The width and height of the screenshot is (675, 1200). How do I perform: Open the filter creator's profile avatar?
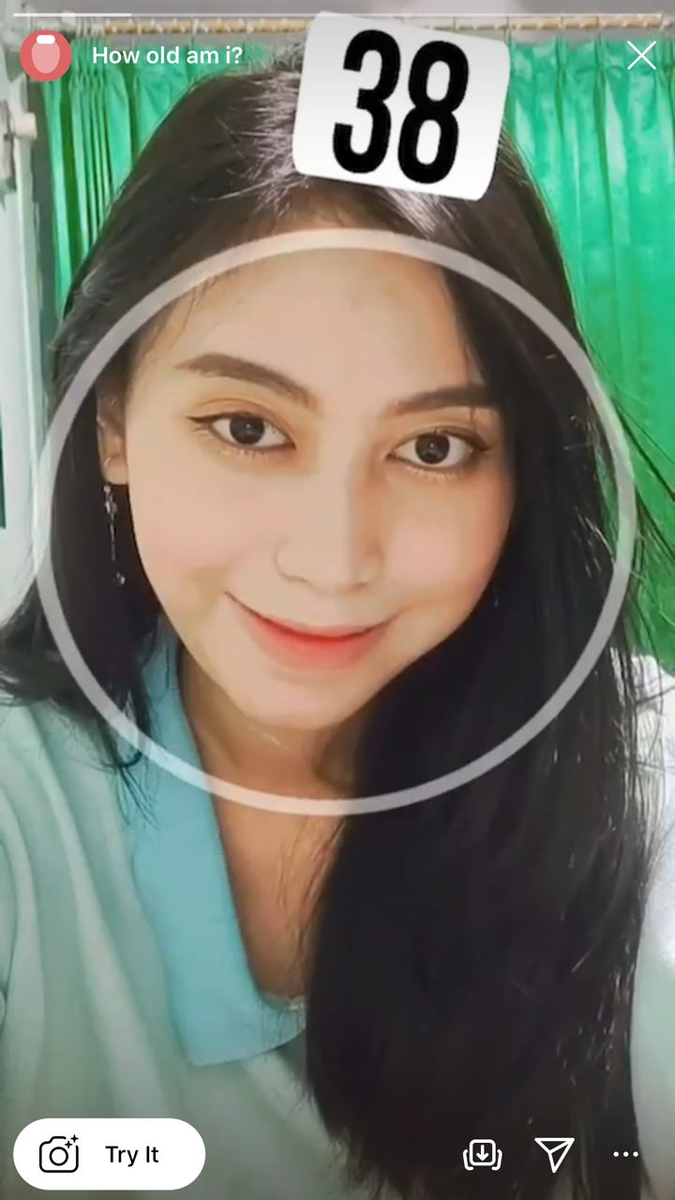tap(46, 55)
